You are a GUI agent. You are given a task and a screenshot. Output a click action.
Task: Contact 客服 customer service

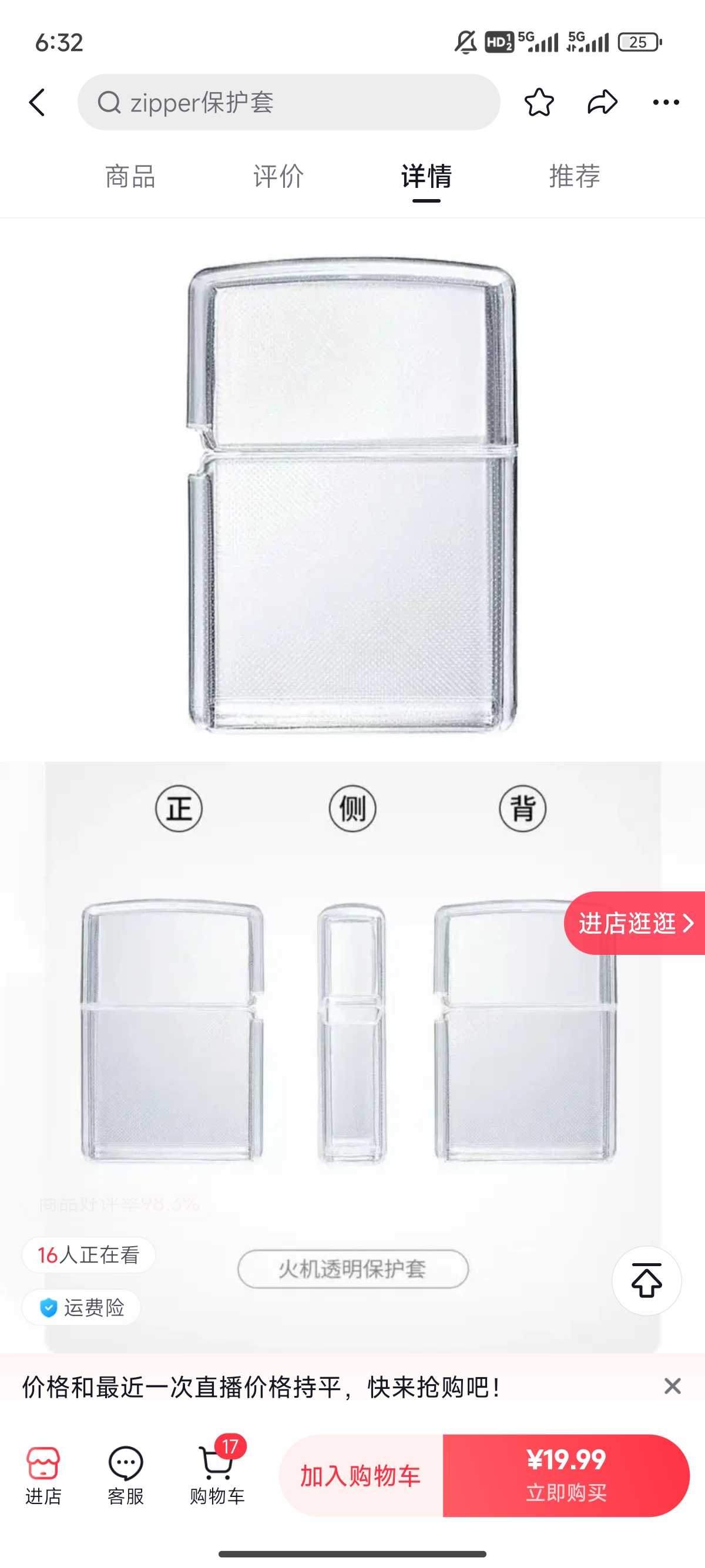pos(125,1474)
